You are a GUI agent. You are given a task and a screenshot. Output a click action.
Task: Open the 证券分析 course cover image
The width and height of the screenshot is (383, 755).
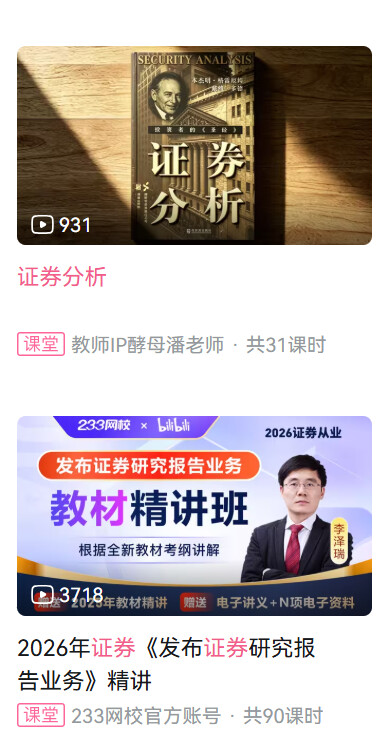click(194, 145)
